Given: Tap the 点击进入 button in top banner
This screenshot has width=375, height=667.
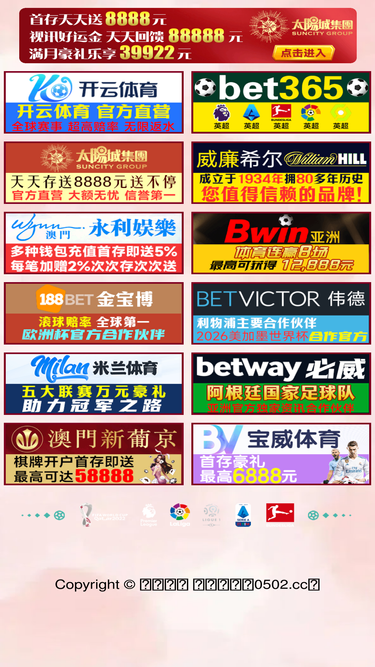Looking at the screenshot, I should [303, 53].
